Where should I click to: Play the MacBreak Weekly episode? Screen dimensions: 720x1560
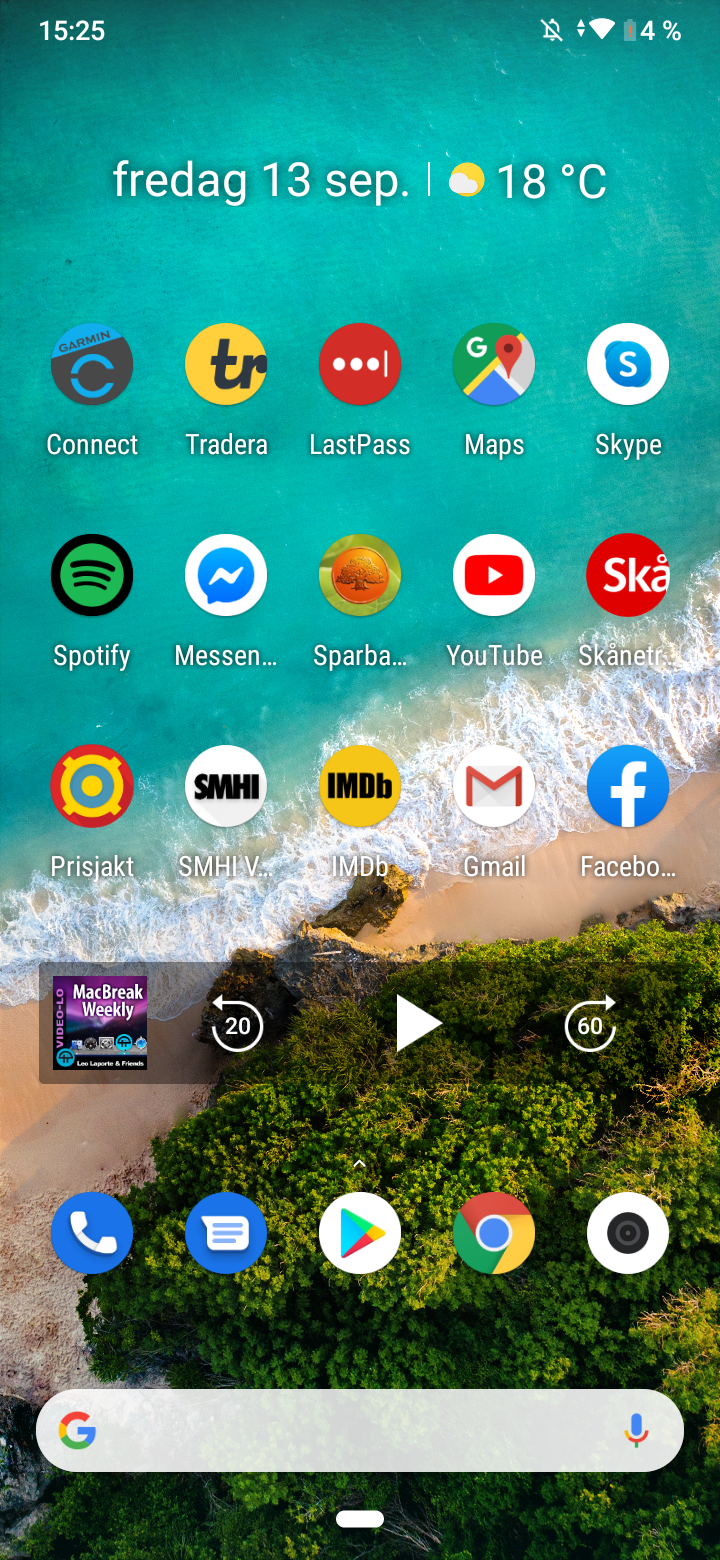tap(417, 1024)
